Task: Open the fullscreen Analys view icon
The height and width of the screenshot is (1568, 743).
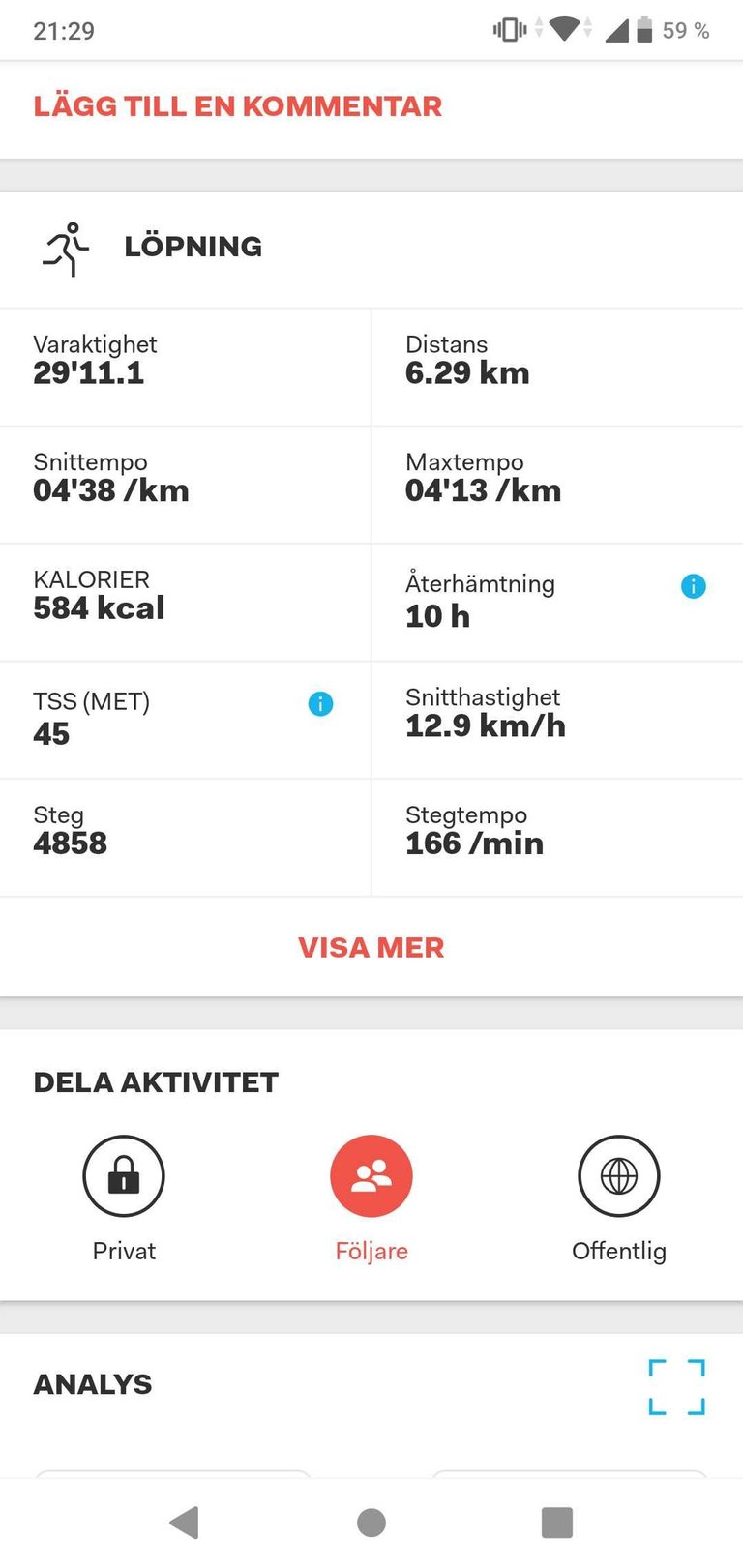Action: coord(677,1387)
